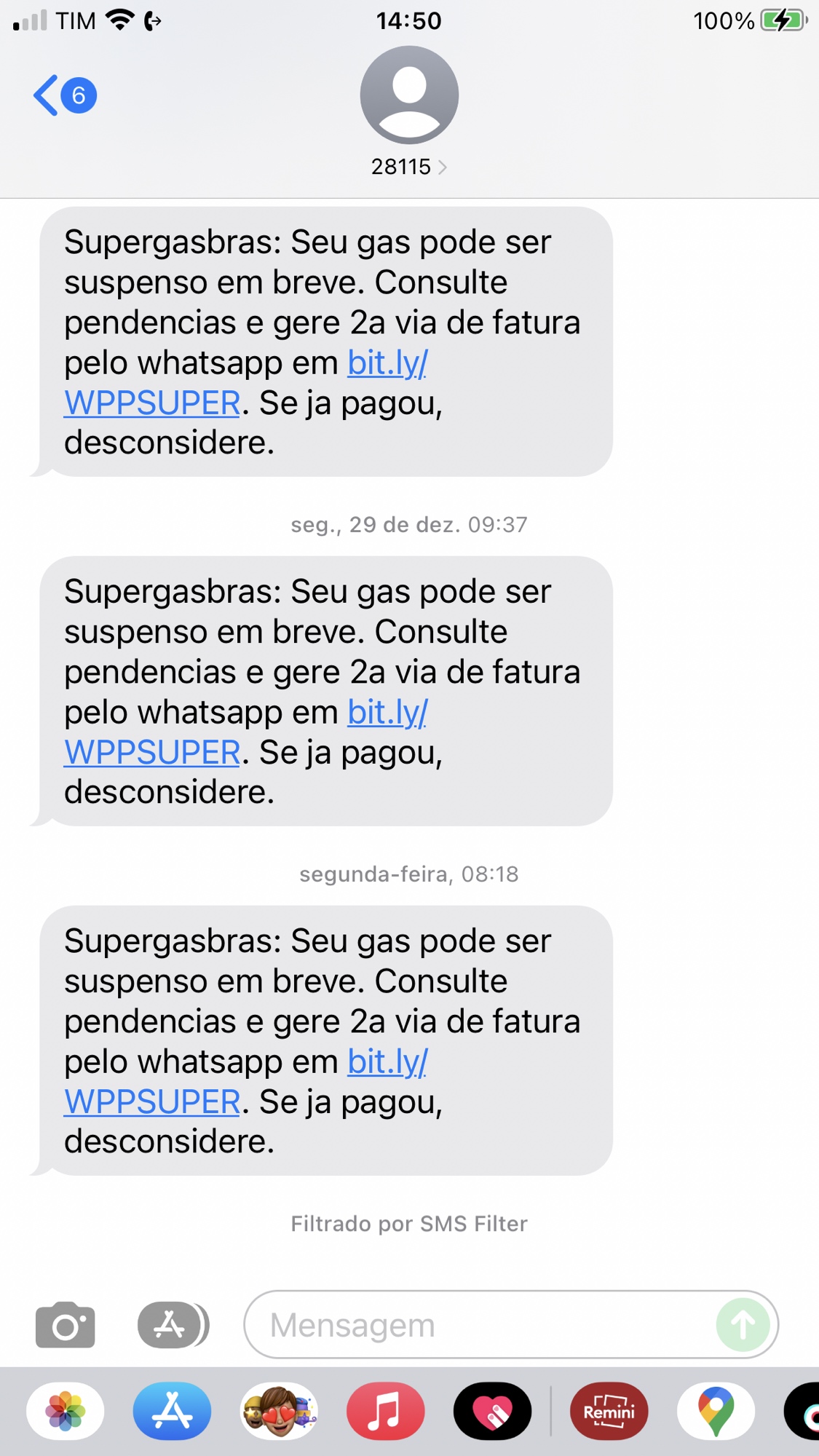This screenshot has width=819, height=1456.
Task: Open the heart Digital Touch app
Action: [492, 1412]
